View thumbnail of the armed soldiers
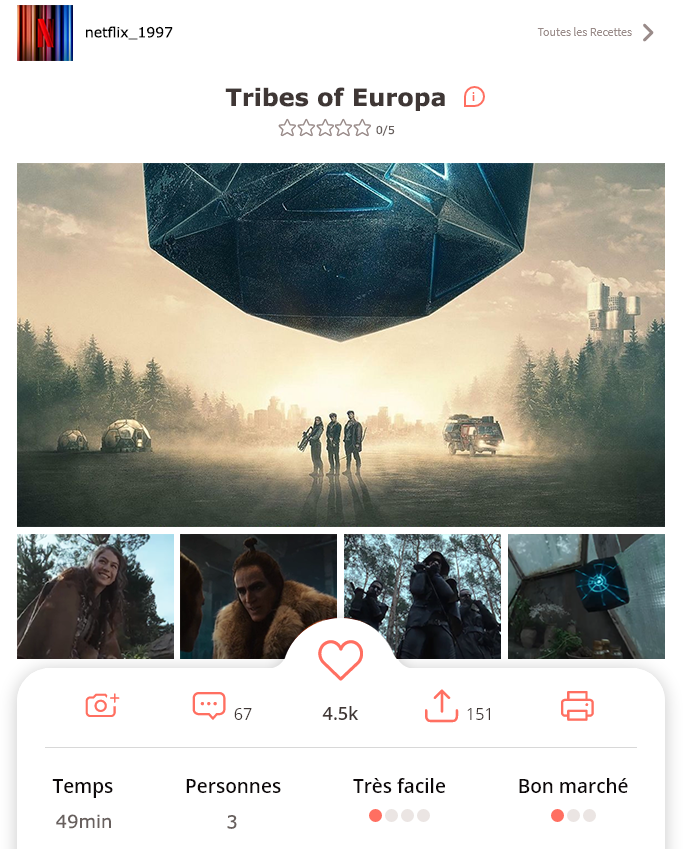687x849 pixels. tap(422, 596)
